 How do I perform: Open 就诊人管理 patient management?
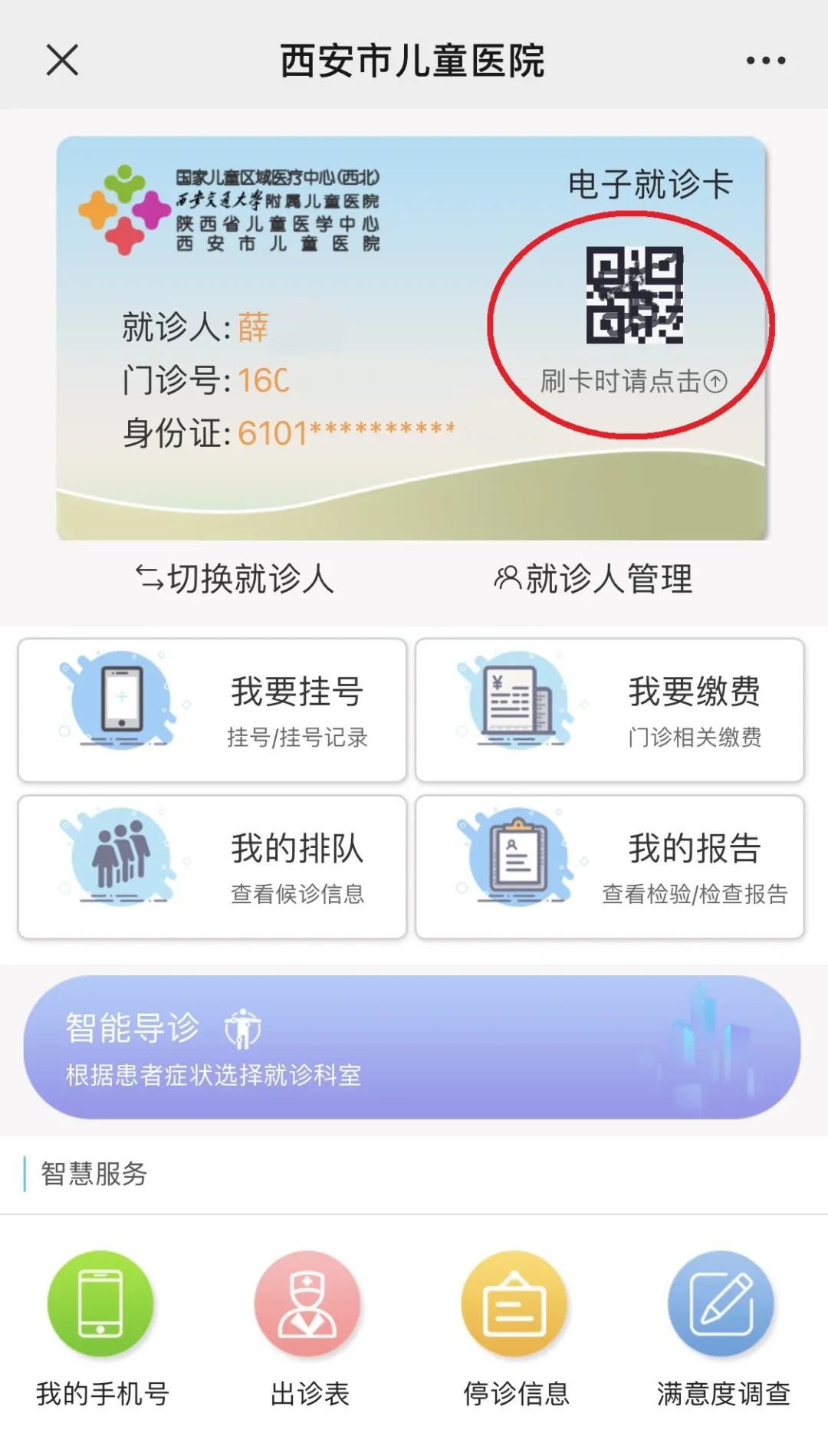click(593, 579)
